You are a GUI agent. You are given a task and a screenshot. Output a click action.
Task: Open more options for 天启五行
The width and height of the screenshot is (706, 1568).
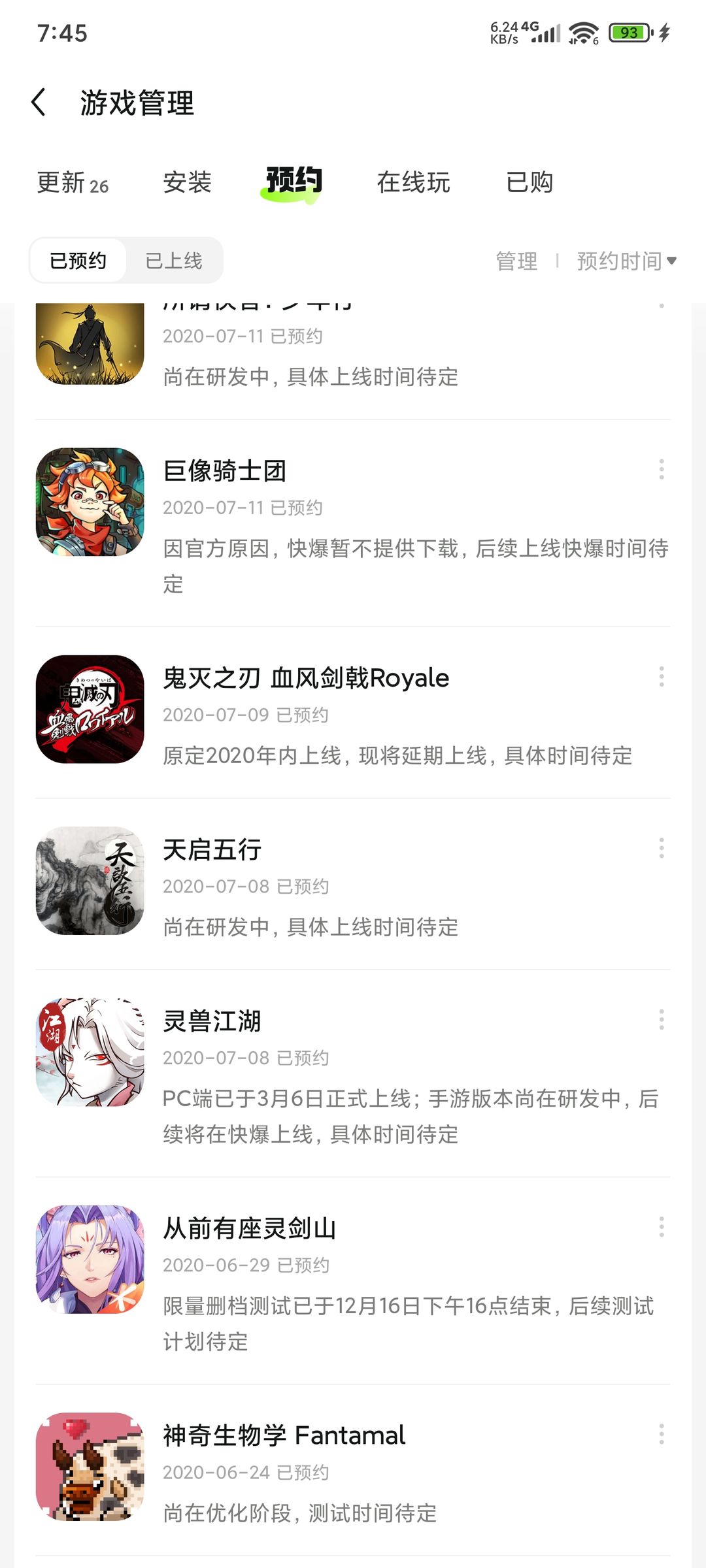click(x=662, y=848)
